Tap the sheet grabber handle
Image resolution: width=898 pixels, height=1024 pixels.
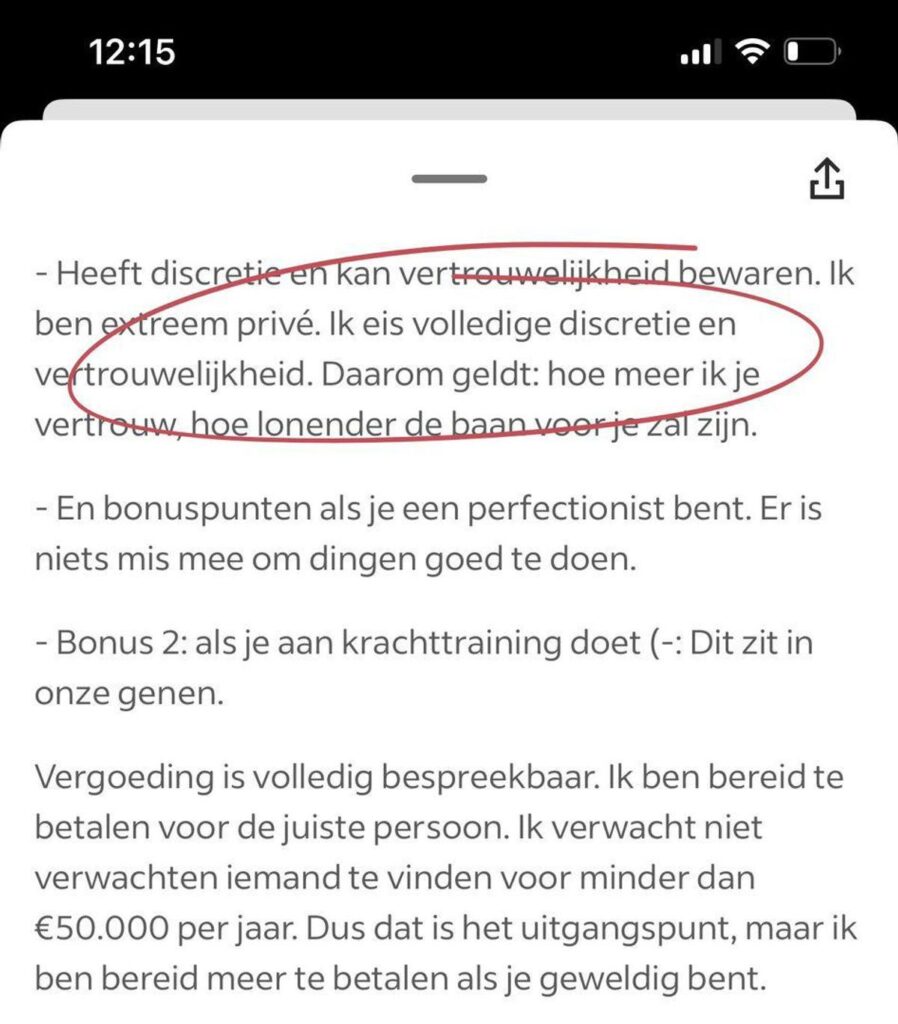[x=449, y=179]
